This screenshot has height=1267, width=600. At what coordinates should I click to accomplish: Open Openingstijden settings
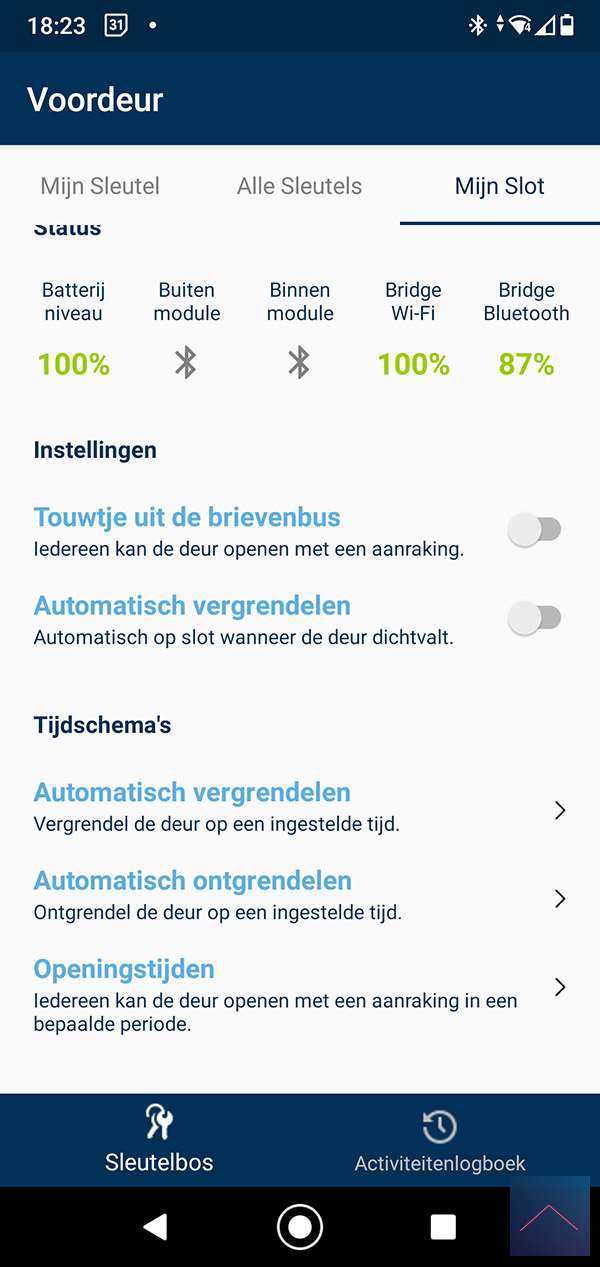pos(299,995)
